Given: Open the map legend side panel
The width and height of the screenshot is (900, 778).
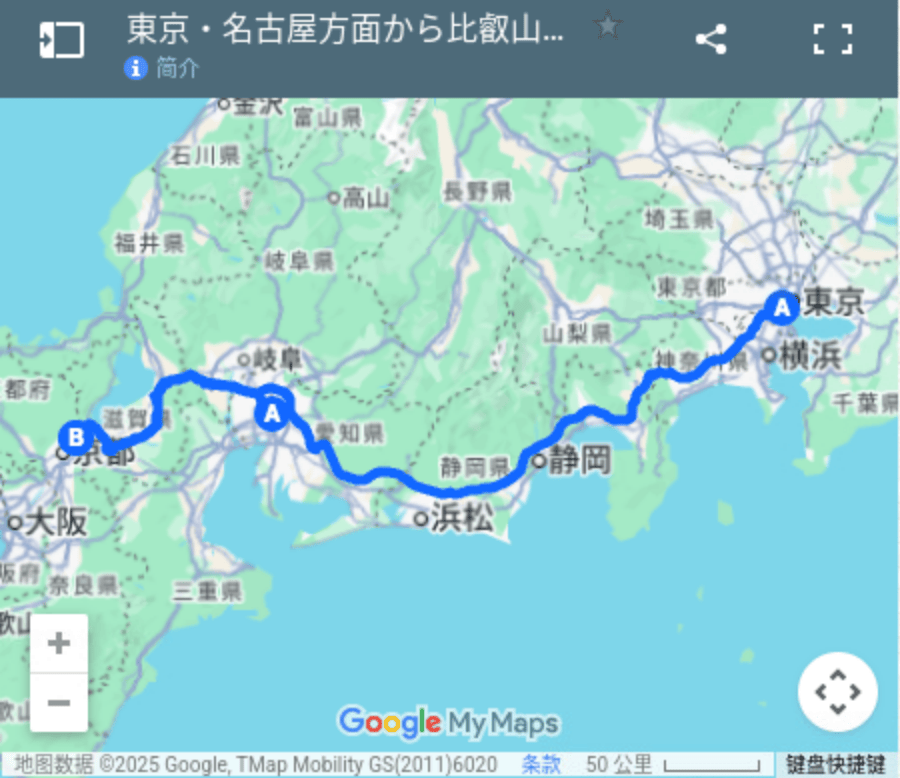Looking at the screenshot, I should click(61, 41).
